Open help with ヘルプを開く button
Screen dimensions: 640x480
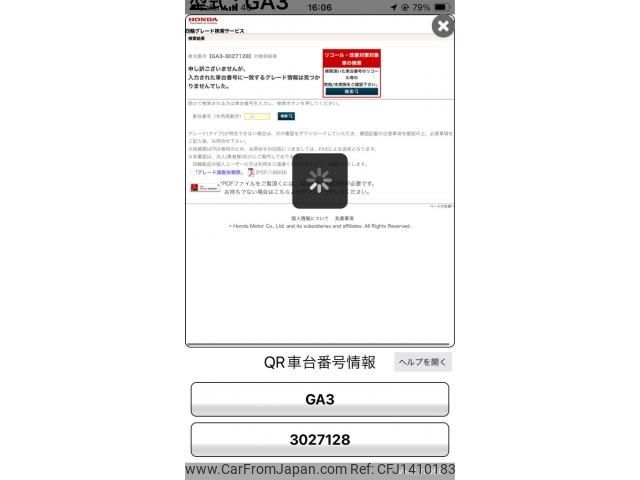[423, 362]
